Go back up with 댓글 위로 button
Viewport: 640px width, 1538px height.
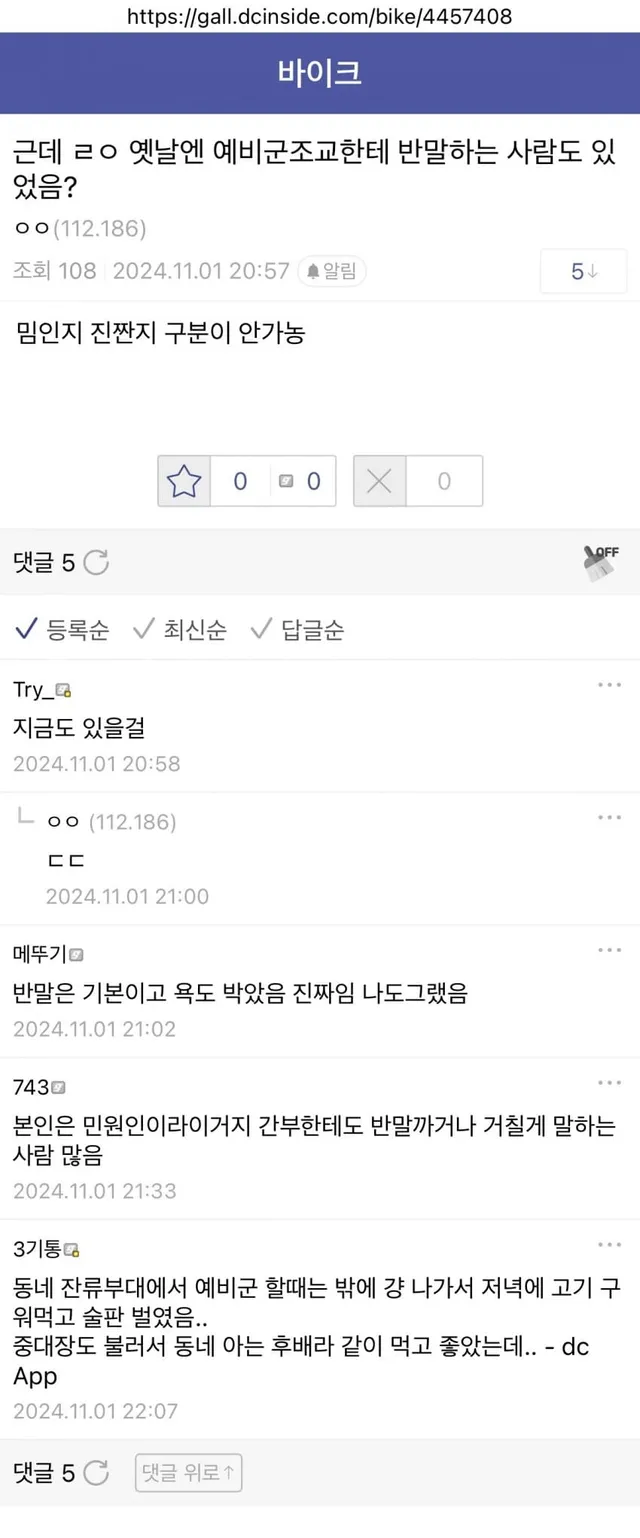(x=188, y=1472)
